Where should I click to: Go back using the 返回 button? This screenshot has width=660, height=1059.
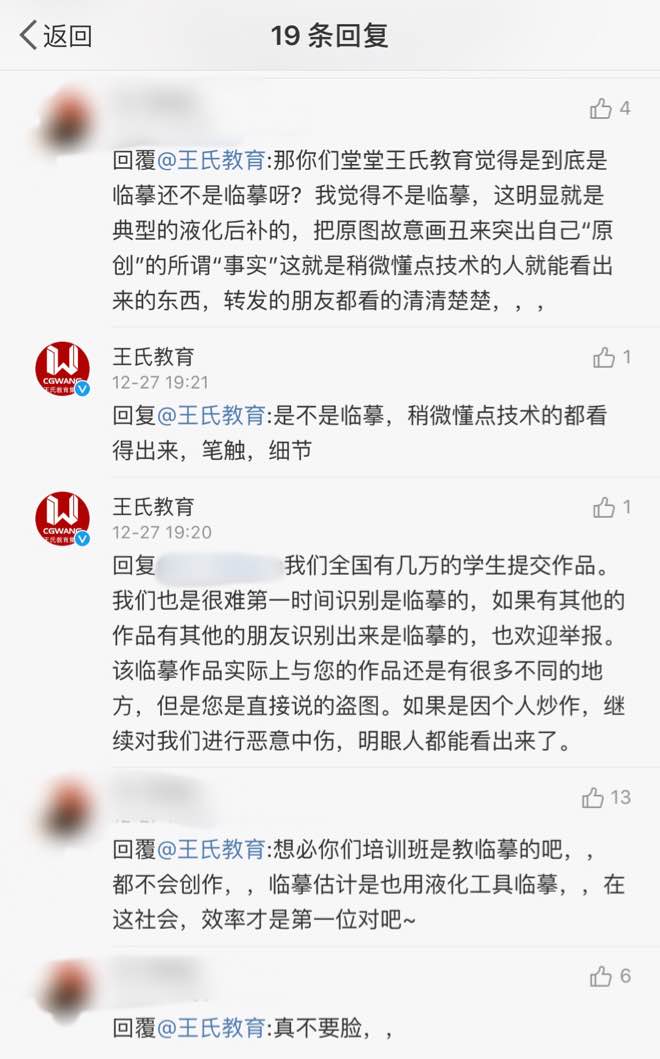coord(56,37)
